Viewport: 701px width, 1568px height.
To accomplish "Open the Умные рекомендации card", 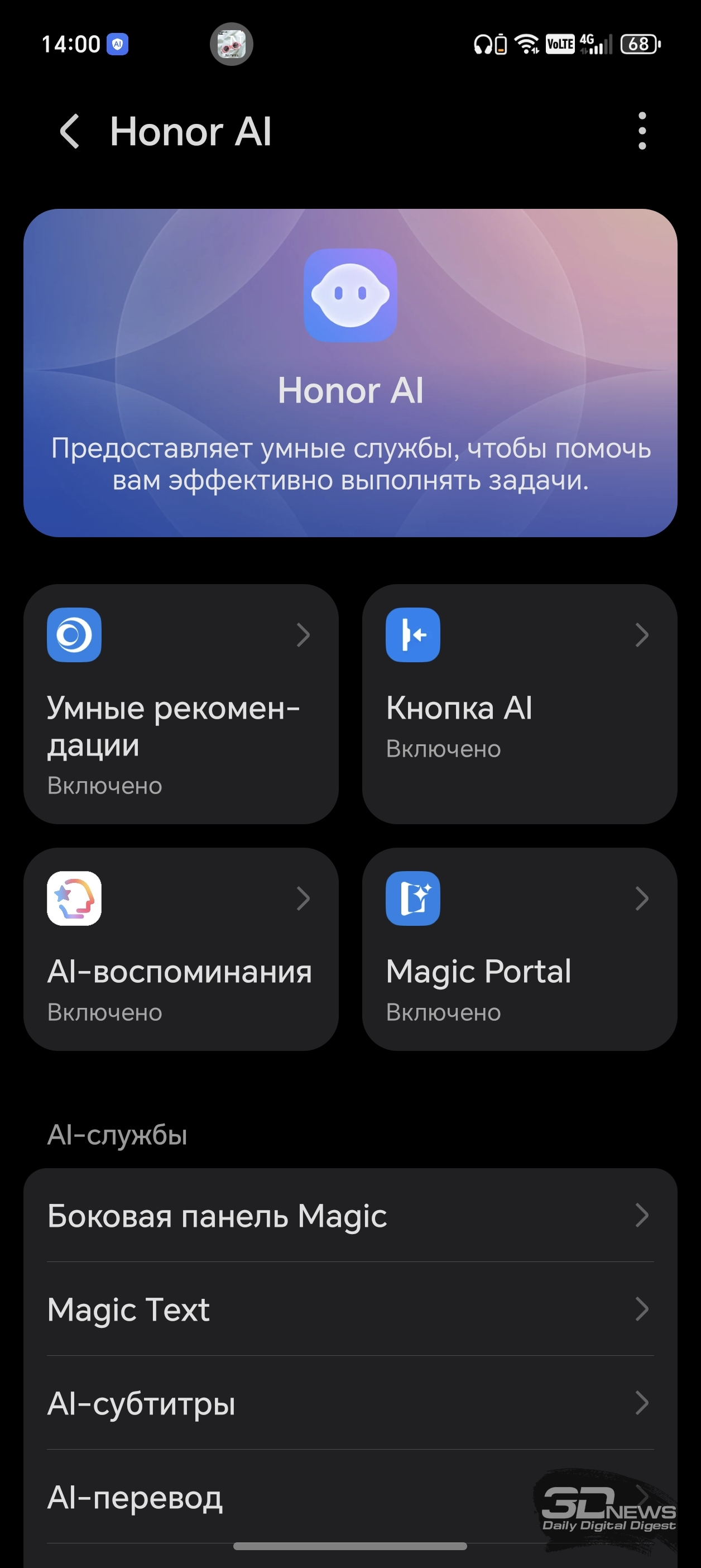I will pos(181,704).
